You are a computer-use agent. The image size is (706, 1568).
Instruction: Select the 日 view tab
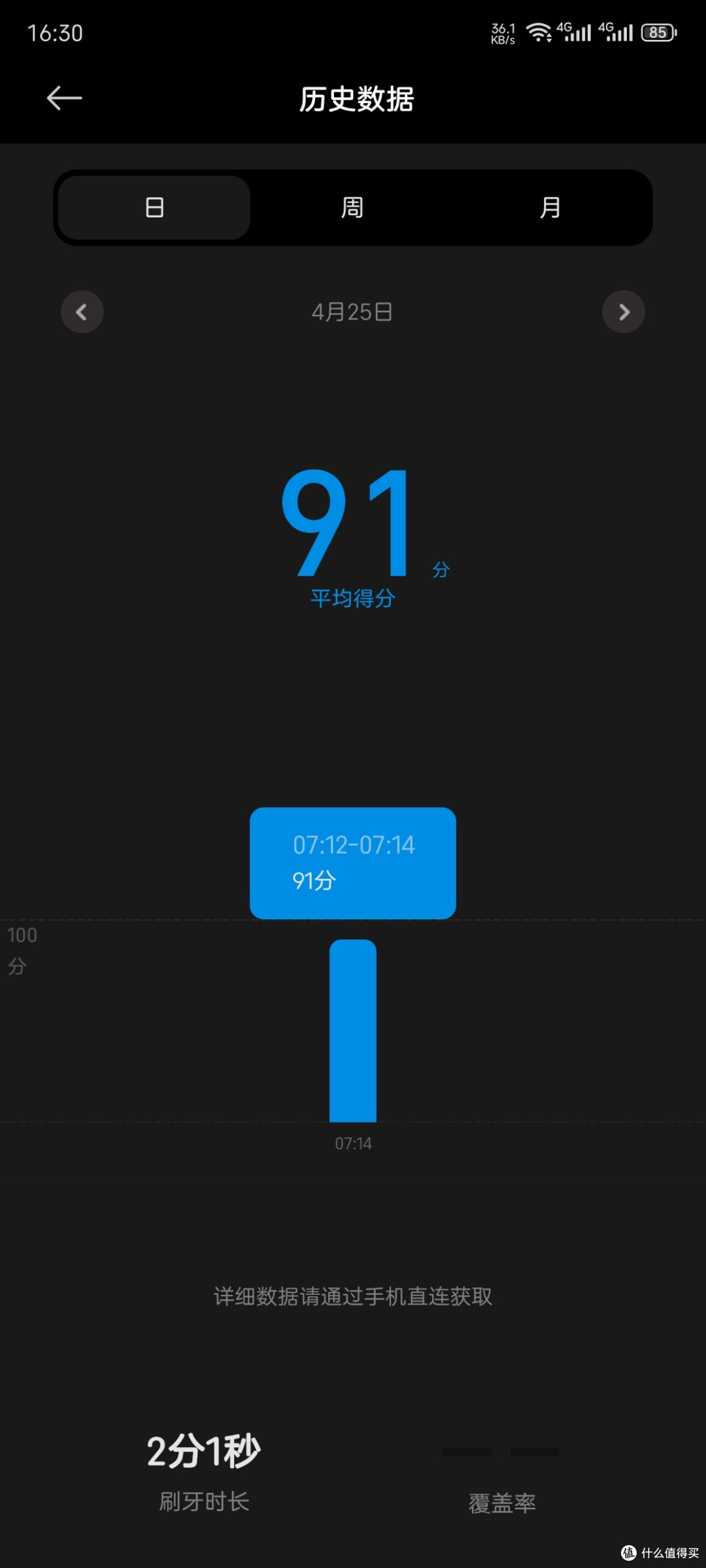[154, 208]
